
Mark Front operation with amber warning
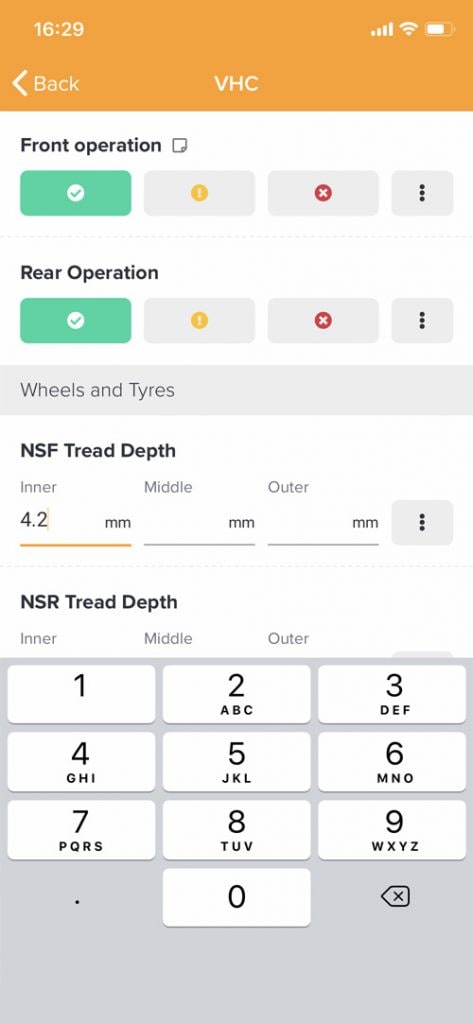[x=199, y=193]
